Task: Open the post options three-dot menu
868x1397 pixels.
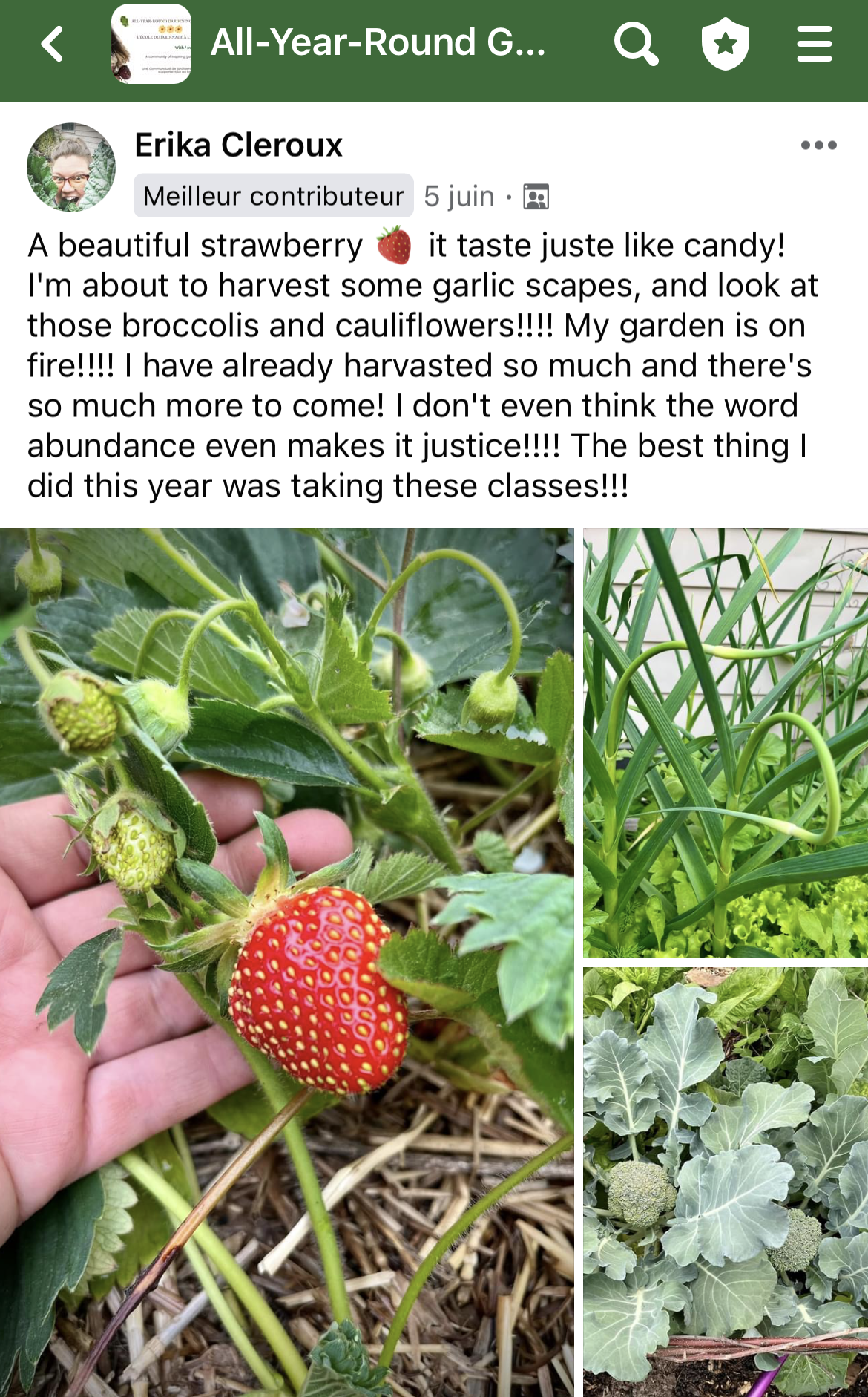Action: click(818, 145)
